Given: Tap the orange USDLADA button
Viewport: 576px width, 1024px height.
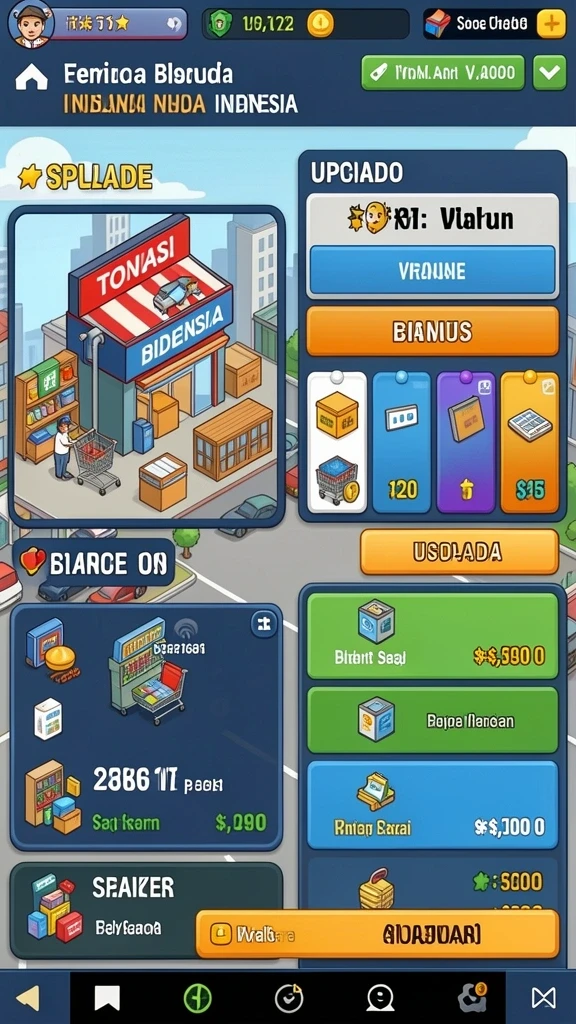Looking at the screenshot, I should coord(459,552).
